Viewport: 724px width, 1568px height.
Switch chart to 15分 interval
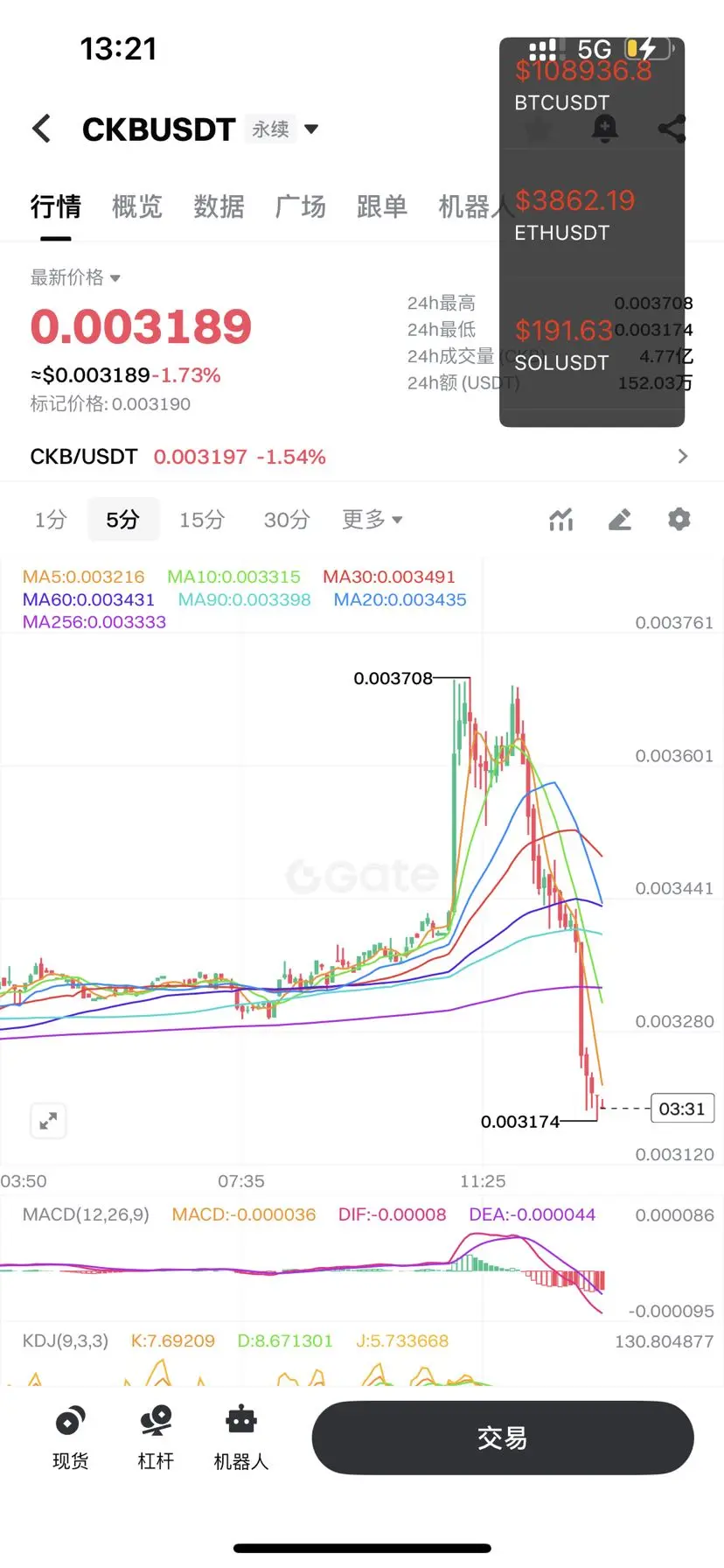click(202, 519)
